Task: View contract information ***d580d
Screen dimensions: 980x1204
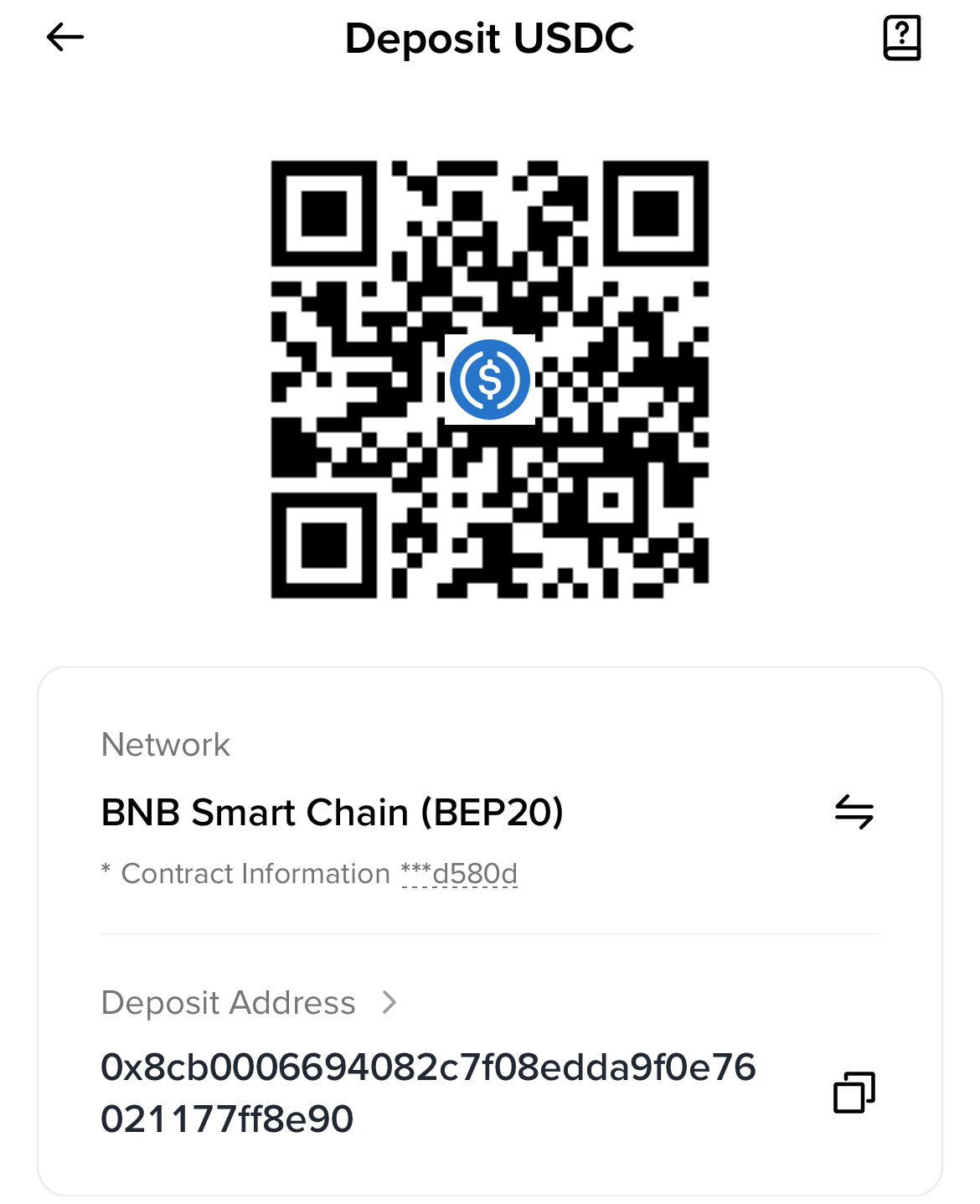Action: (x=459, y=874)
